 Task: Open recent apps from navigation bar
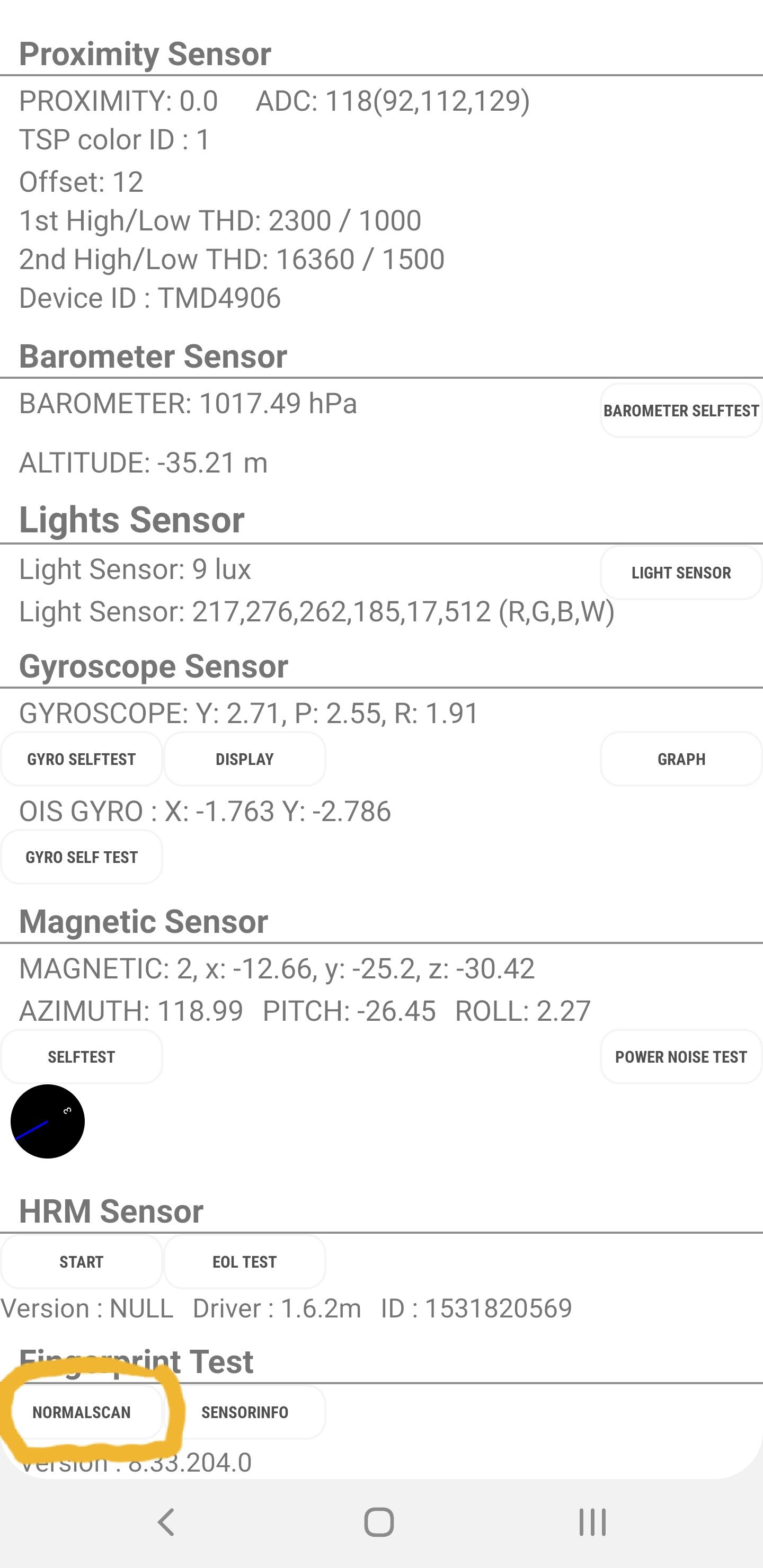(x=592, y=1522)
